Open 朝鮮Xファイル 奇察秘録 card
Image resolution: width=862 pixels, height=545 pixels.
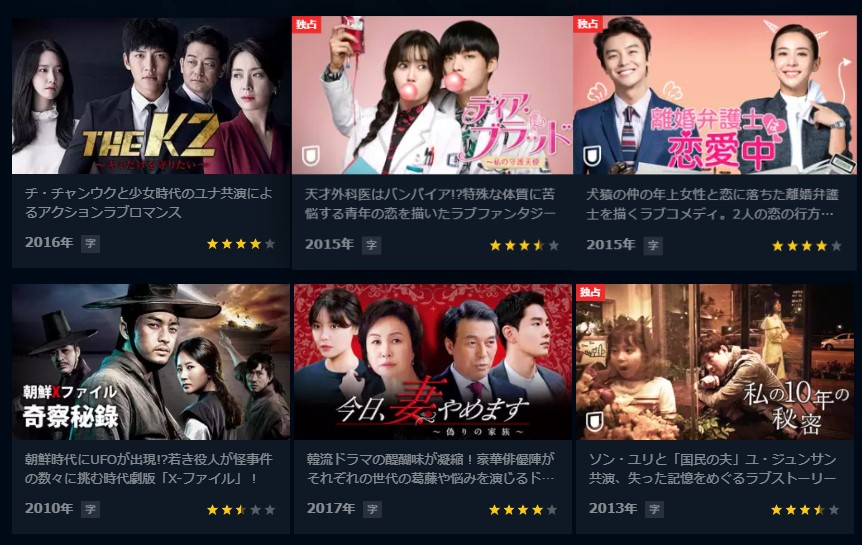click(x=150, y=362)
